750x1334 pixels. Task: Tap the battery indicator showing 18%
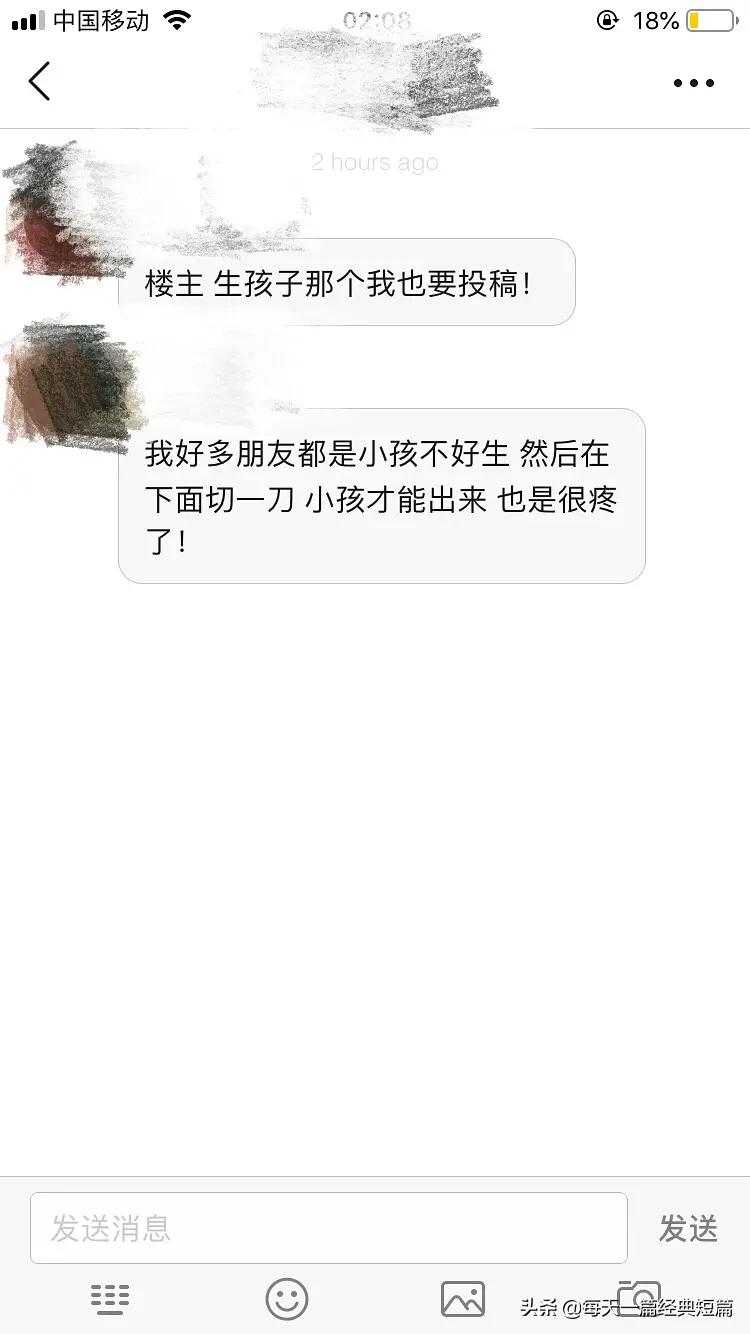coord(686,19)
